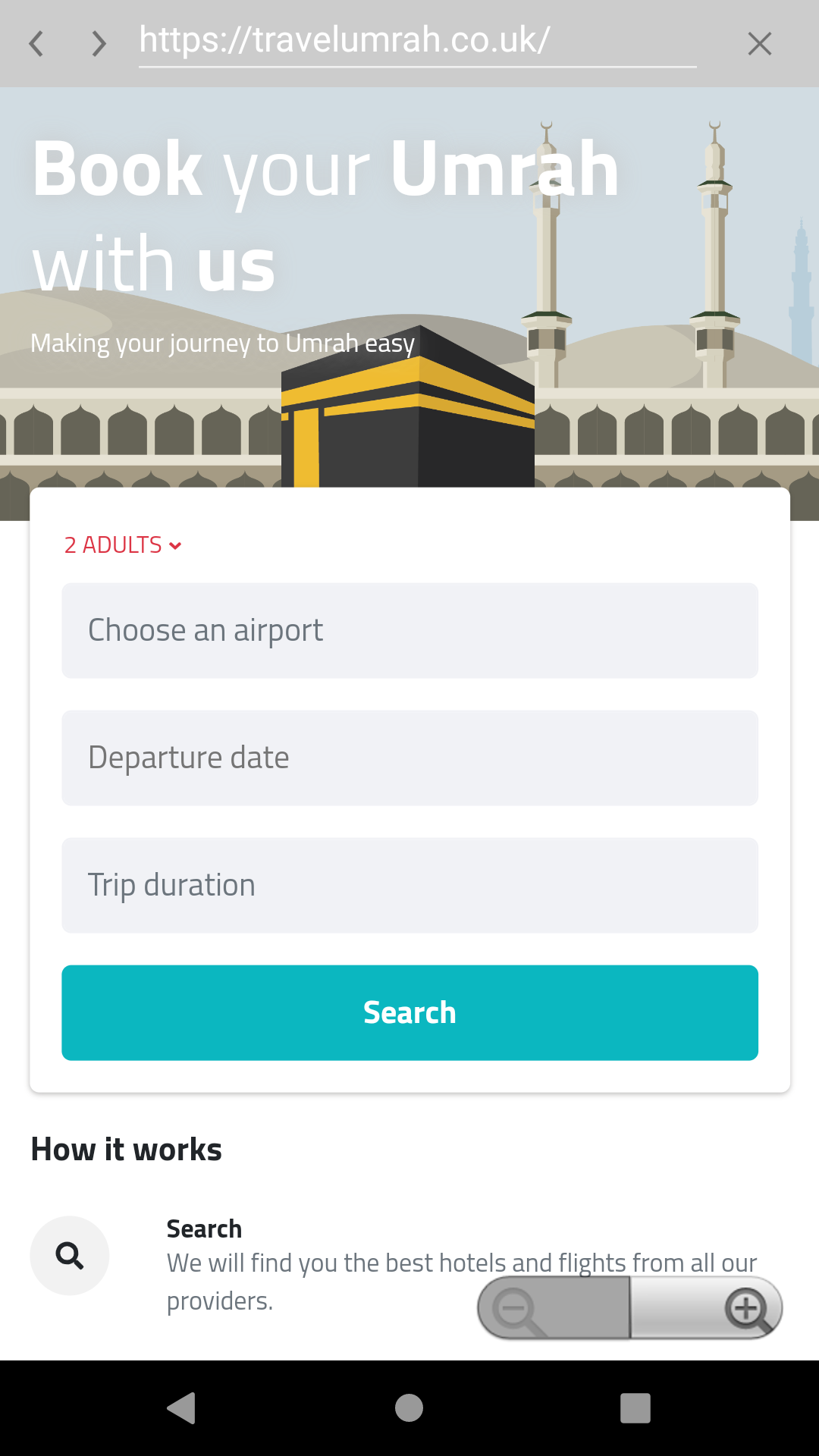Select the URL address bar
The image size is (819, 1456).
pos(417,42)
